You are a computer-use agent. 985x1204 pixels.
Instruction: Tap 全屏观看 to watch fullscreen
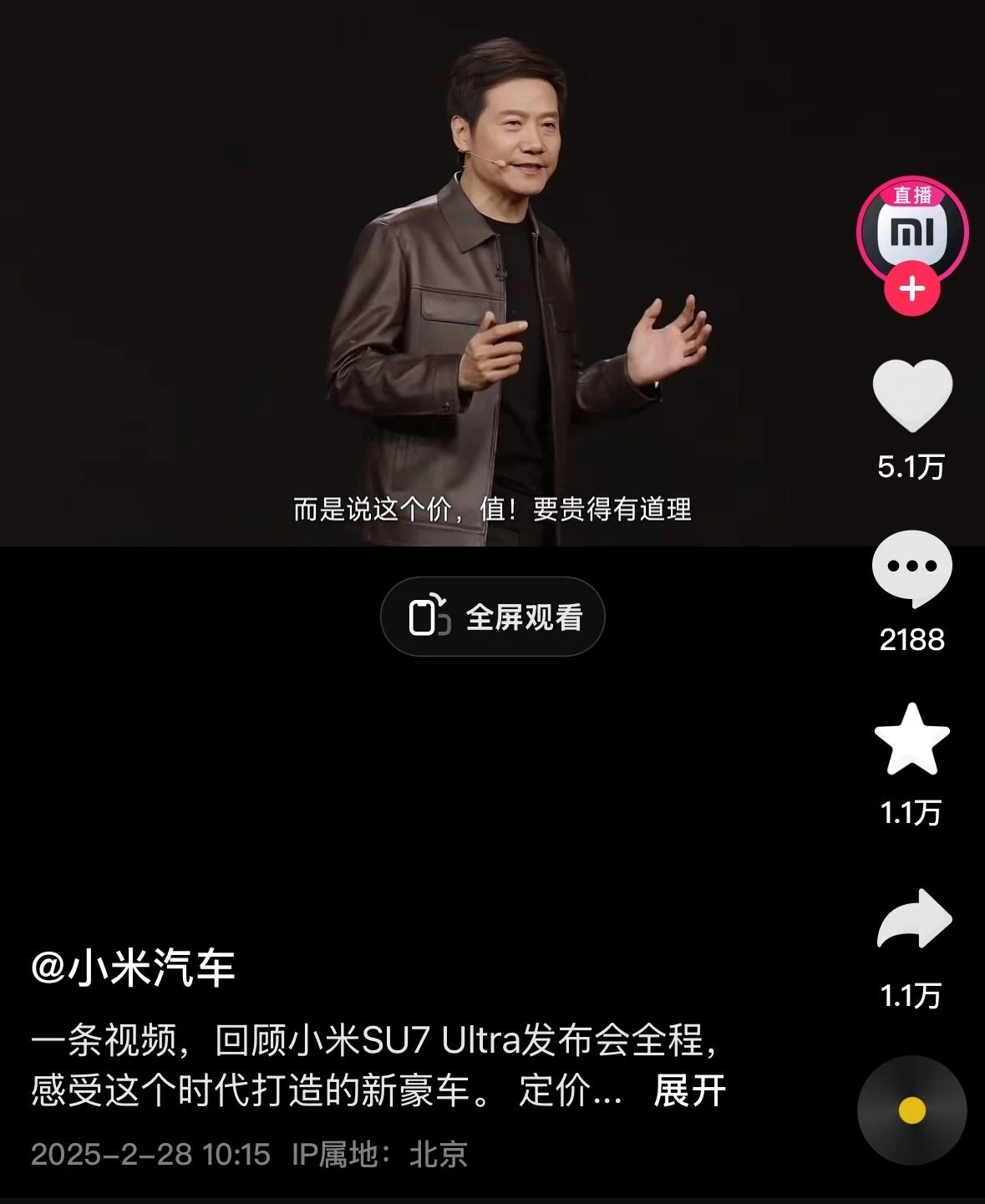coord(493,617)
